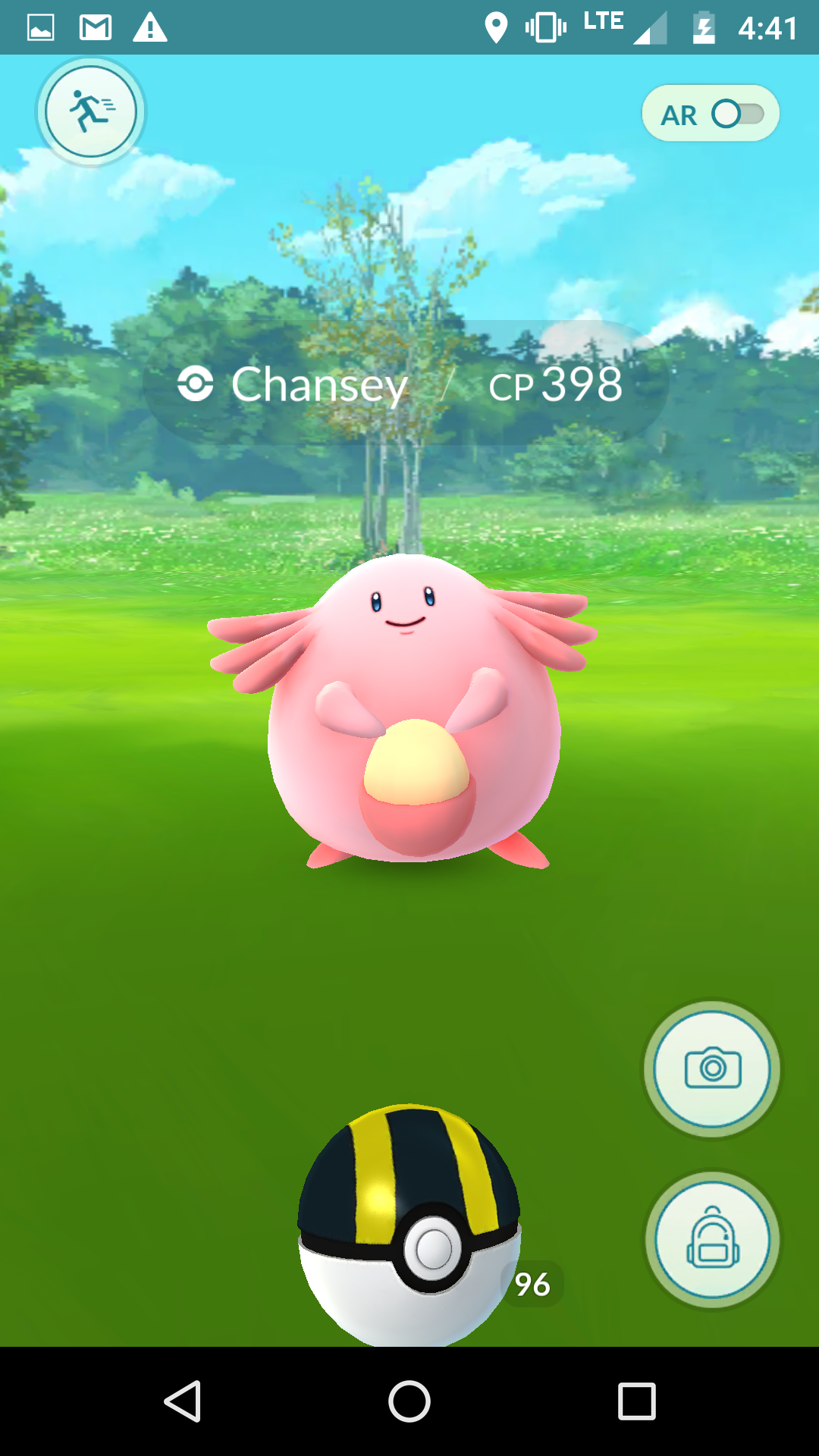Open the camera to photograph Chansey
The height and width of the screenshot is (1456, 819).
(x=712, y=1068)
